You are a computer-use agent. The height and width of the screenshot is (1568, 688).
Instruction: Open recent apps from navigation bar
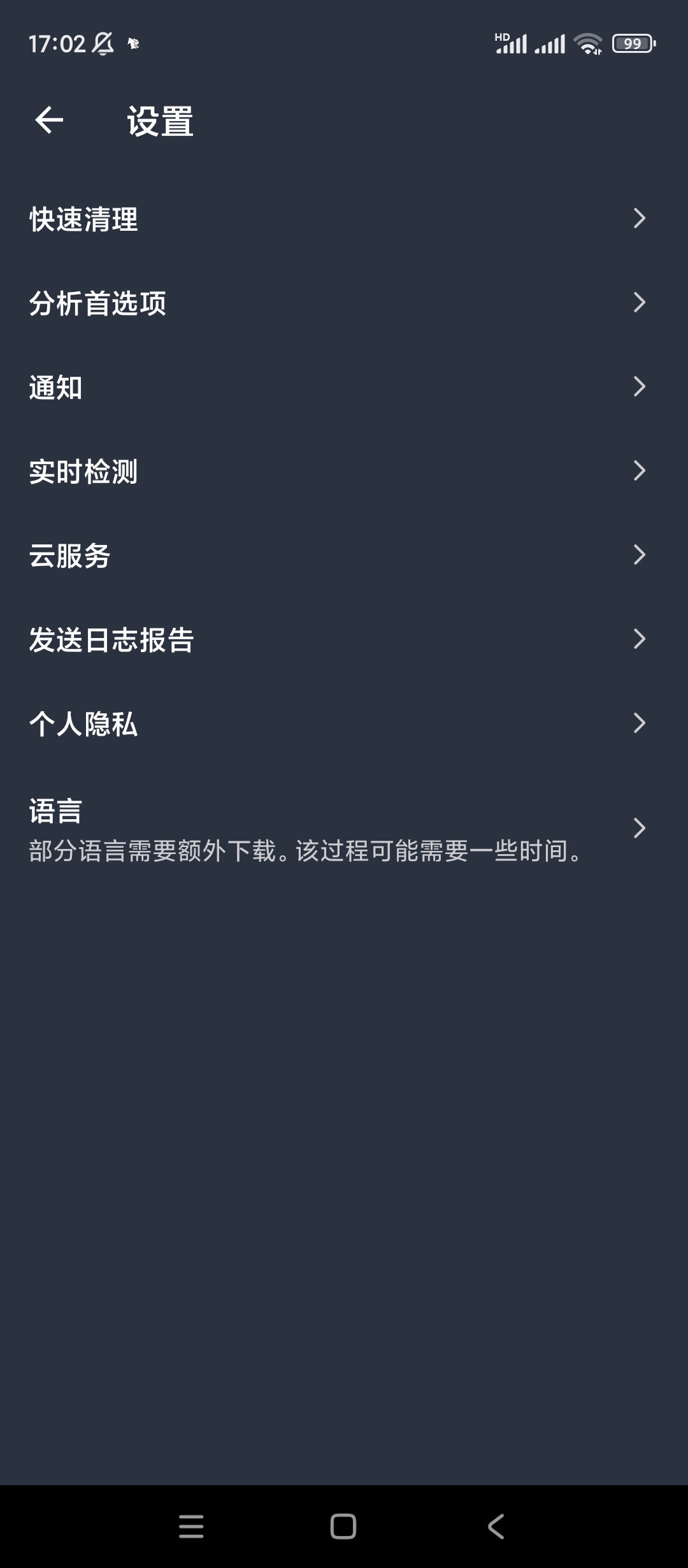[191, 1527]
